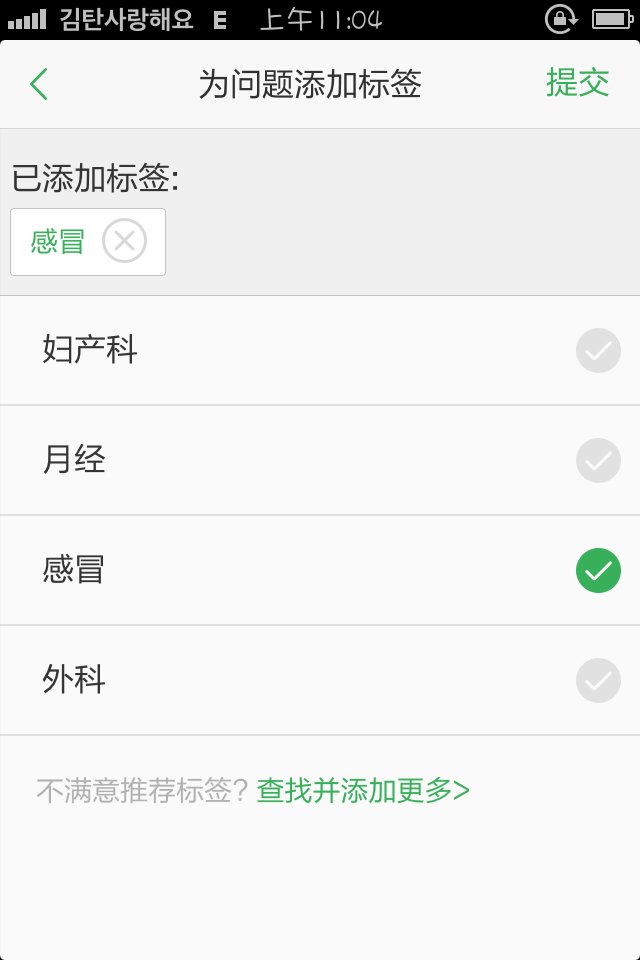Viewport: 640px width, 960px height.
Task: Remove the added 感冒 tag
Action: (124, 241)
